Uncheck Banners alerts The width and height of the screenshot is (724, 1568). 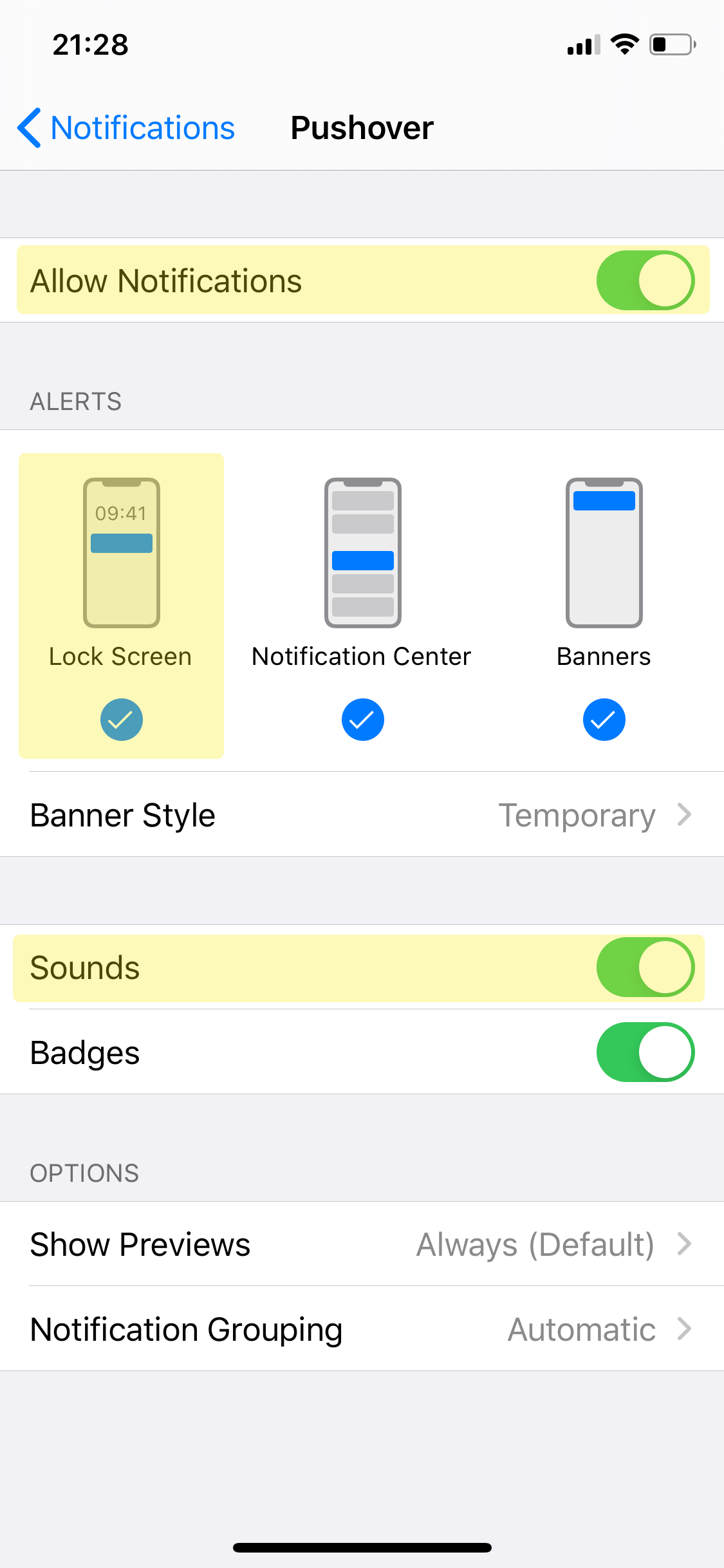tap(604, 719)
